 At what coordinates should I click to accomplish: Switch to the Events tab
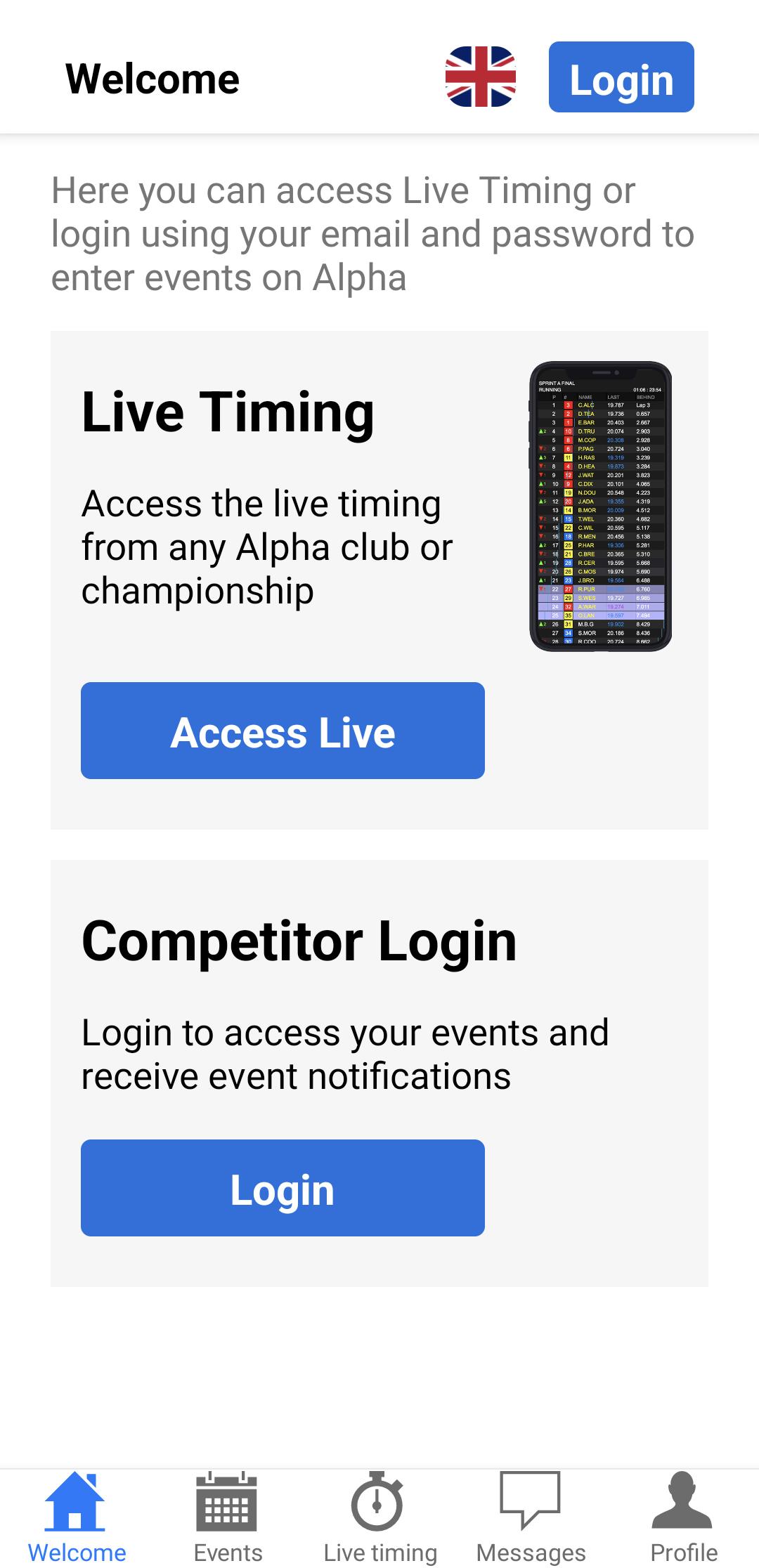227,1517
